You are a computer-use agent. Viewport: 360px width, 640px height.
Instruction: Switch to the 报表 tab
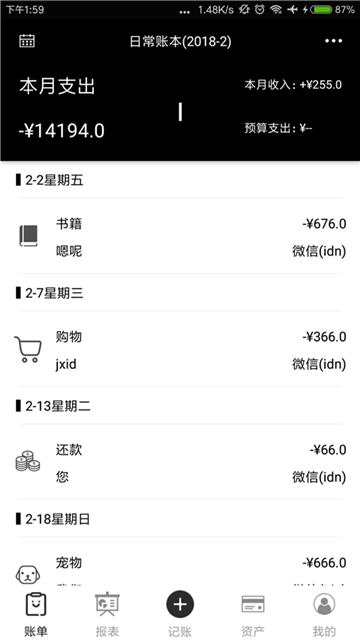tap(107, 614)
